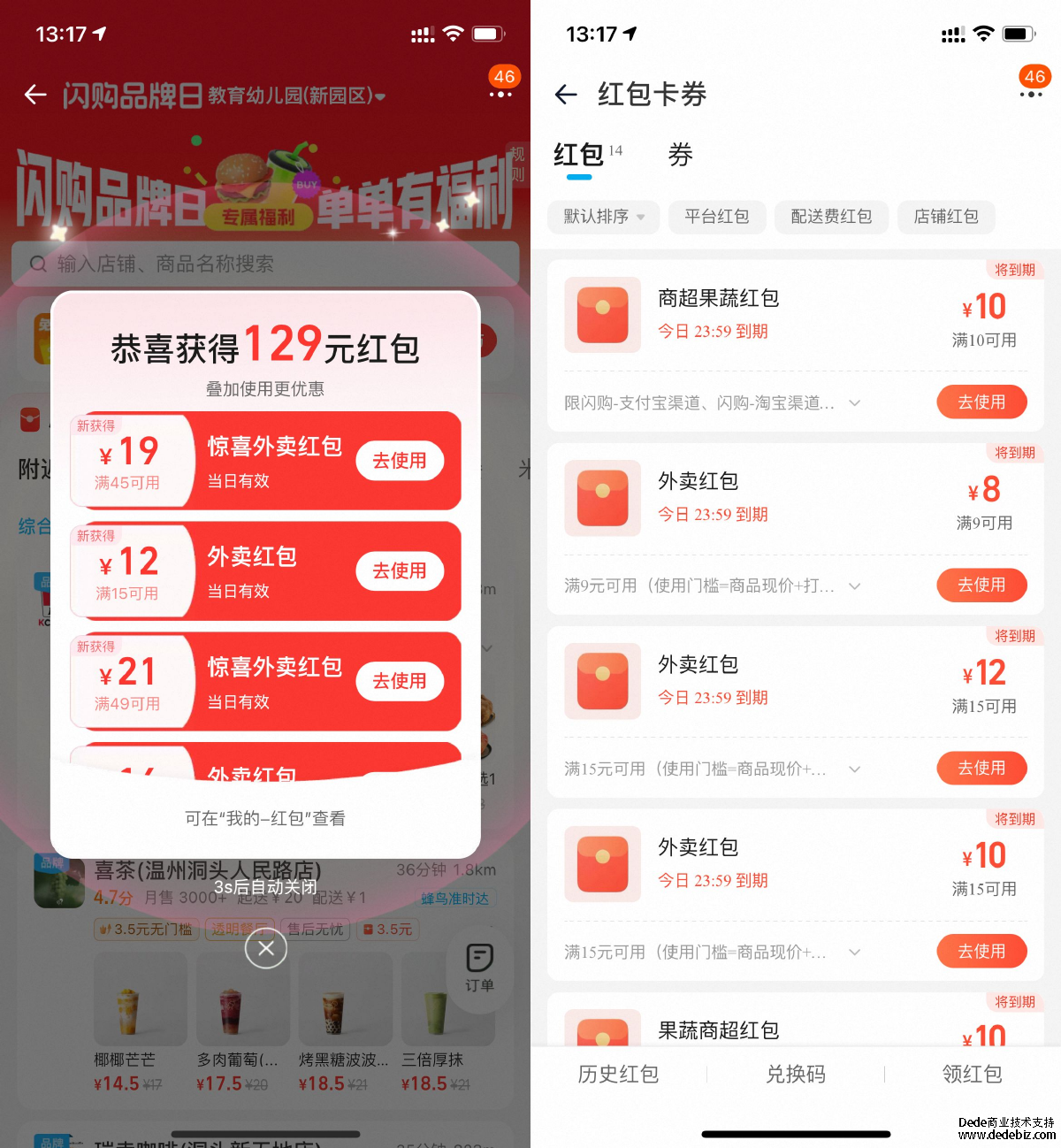The width and height of the screenshot is (1061, 1148).
Task: Filter by 店铺红包
Action: click(945, 217)
